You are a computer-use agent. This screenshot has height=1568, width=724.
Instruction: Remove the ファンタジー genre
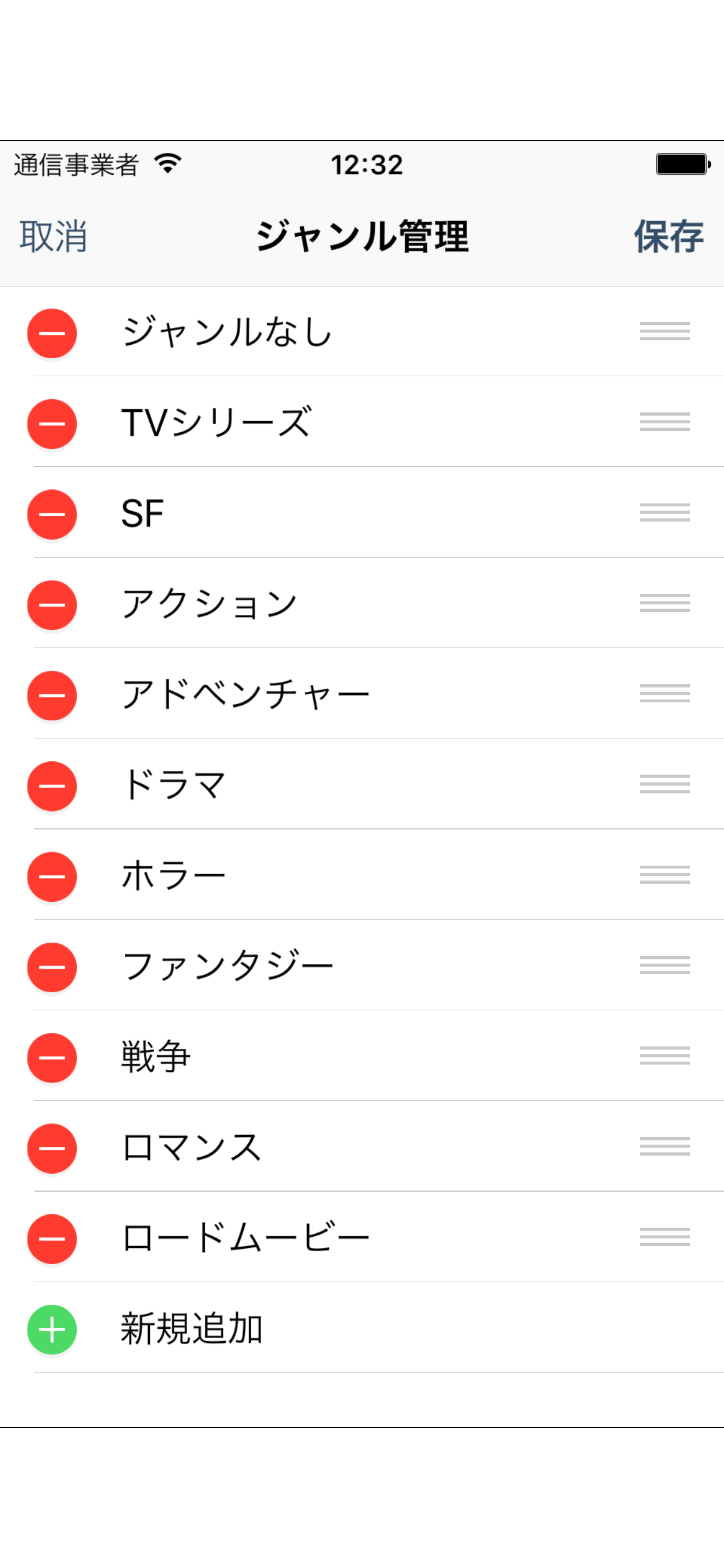pyautogui.click(x=52, y=967)
